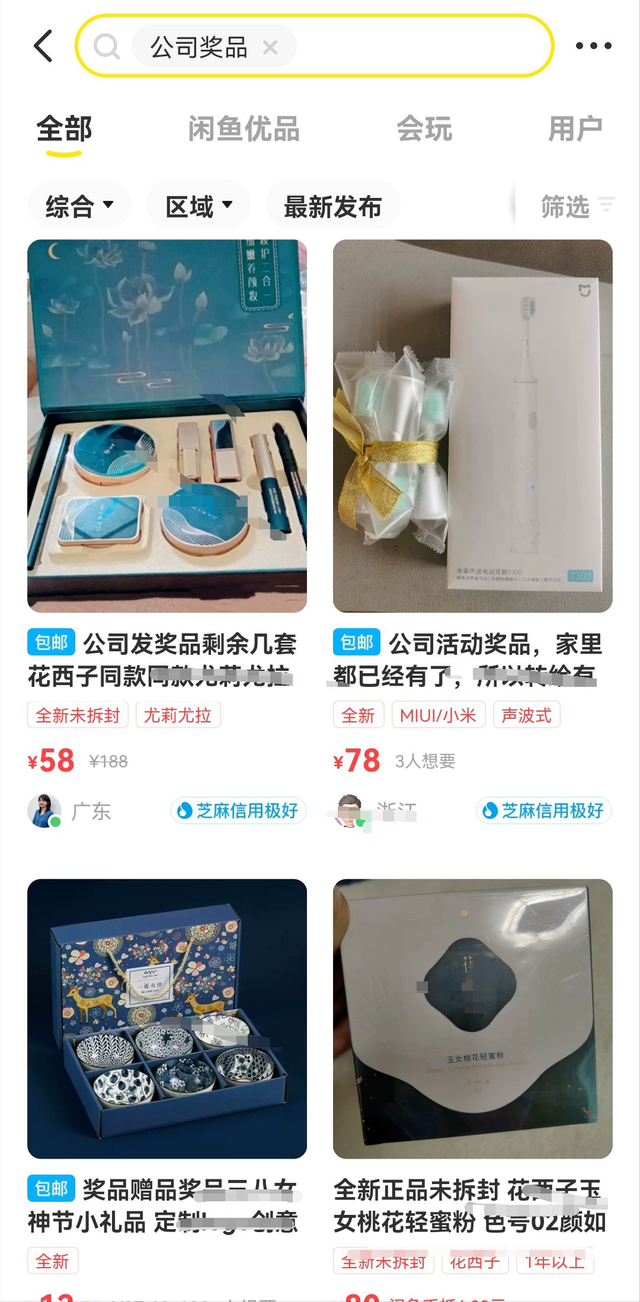This screenshot has width=640, height=1302.
Task: Expand the 区域 dropdown
Action: click(198, 207)
